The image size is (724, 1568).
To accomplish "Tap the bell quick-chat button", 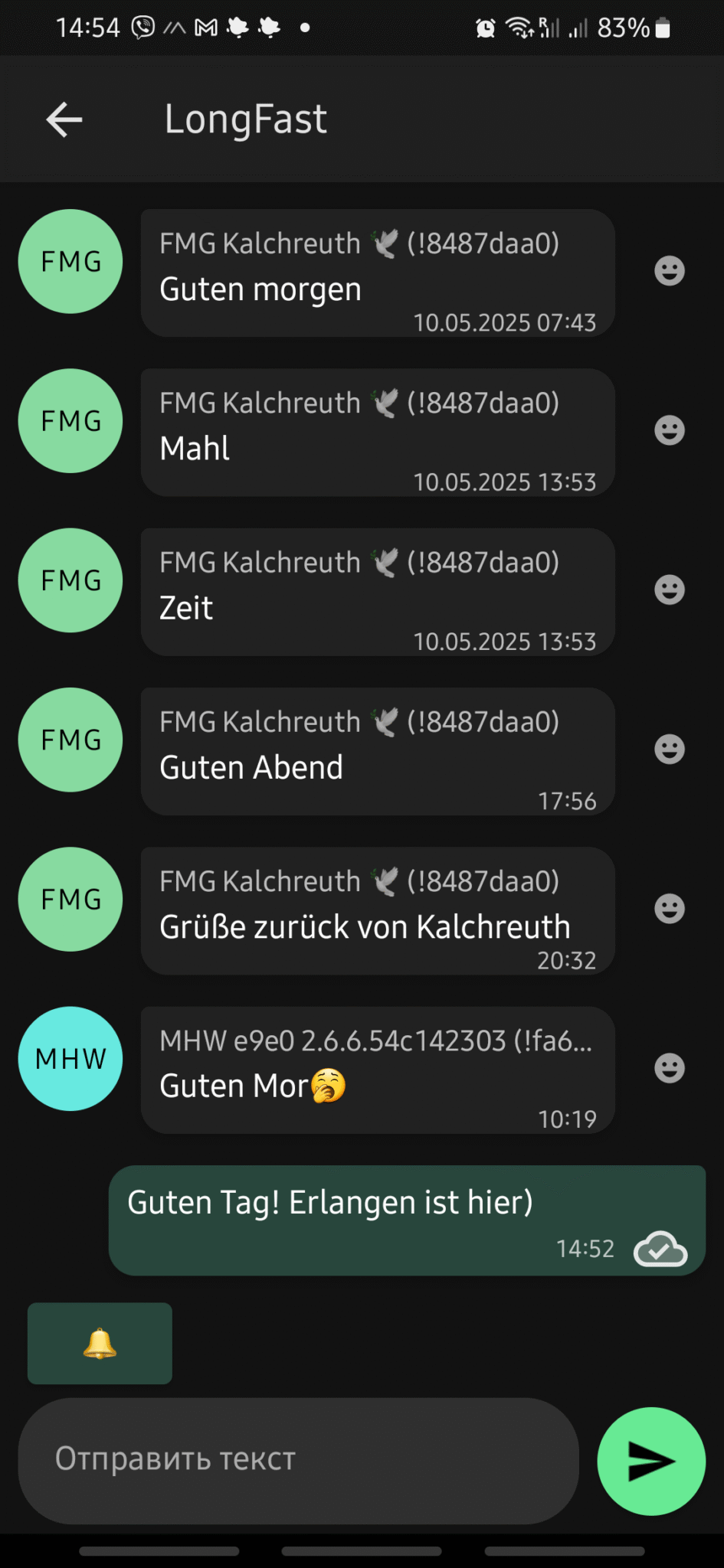I will tap(100, 1343).
